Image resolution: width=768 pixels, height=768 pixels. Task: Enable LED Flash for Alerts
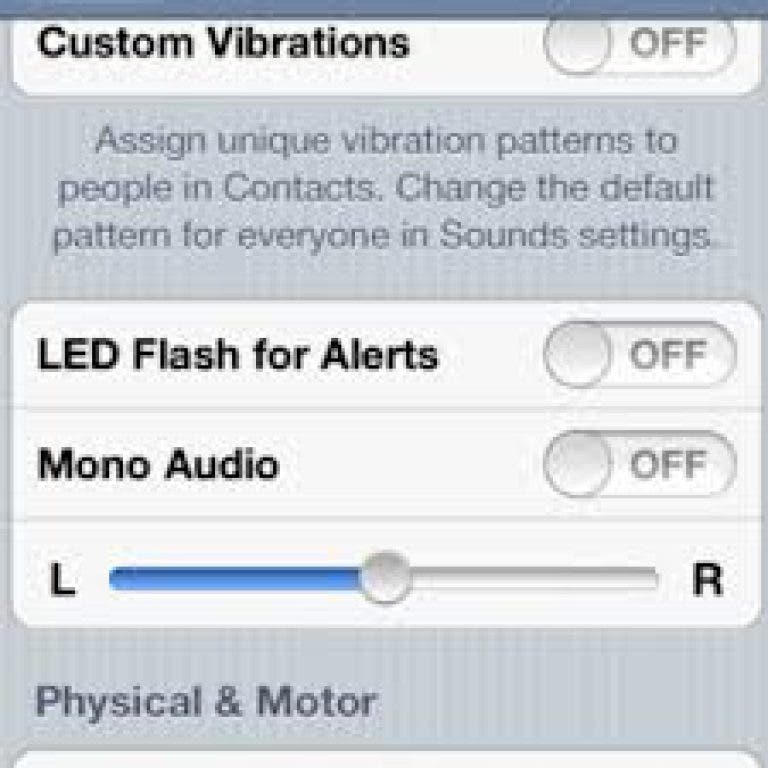(x=640, y=355)
